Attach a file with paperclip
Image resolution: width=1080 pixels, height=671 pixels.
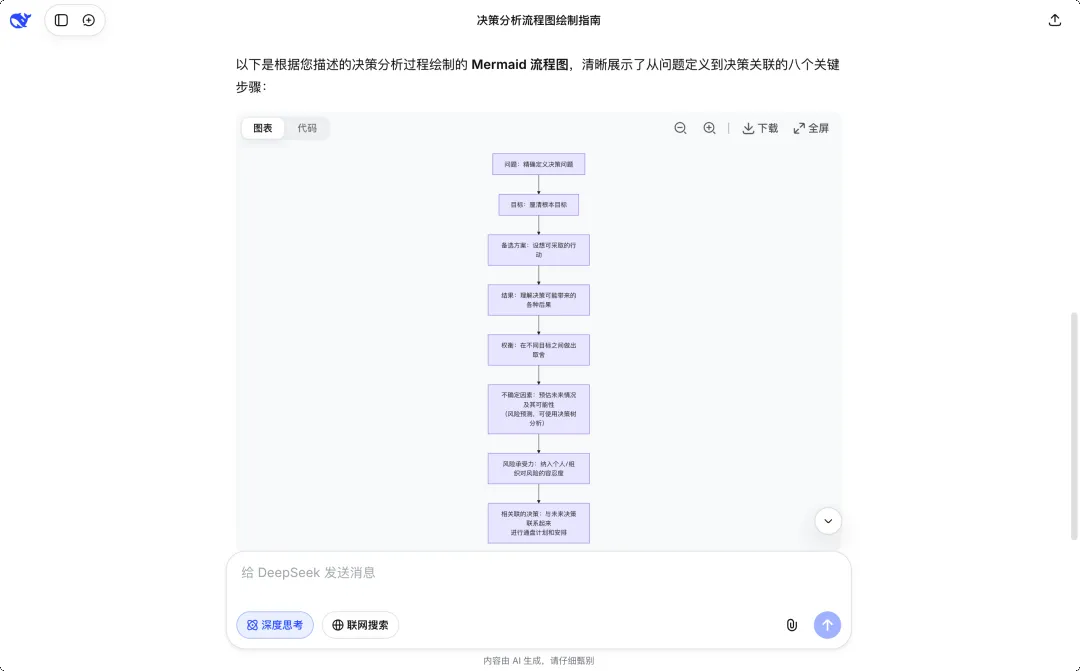click(x=791, y=625)
